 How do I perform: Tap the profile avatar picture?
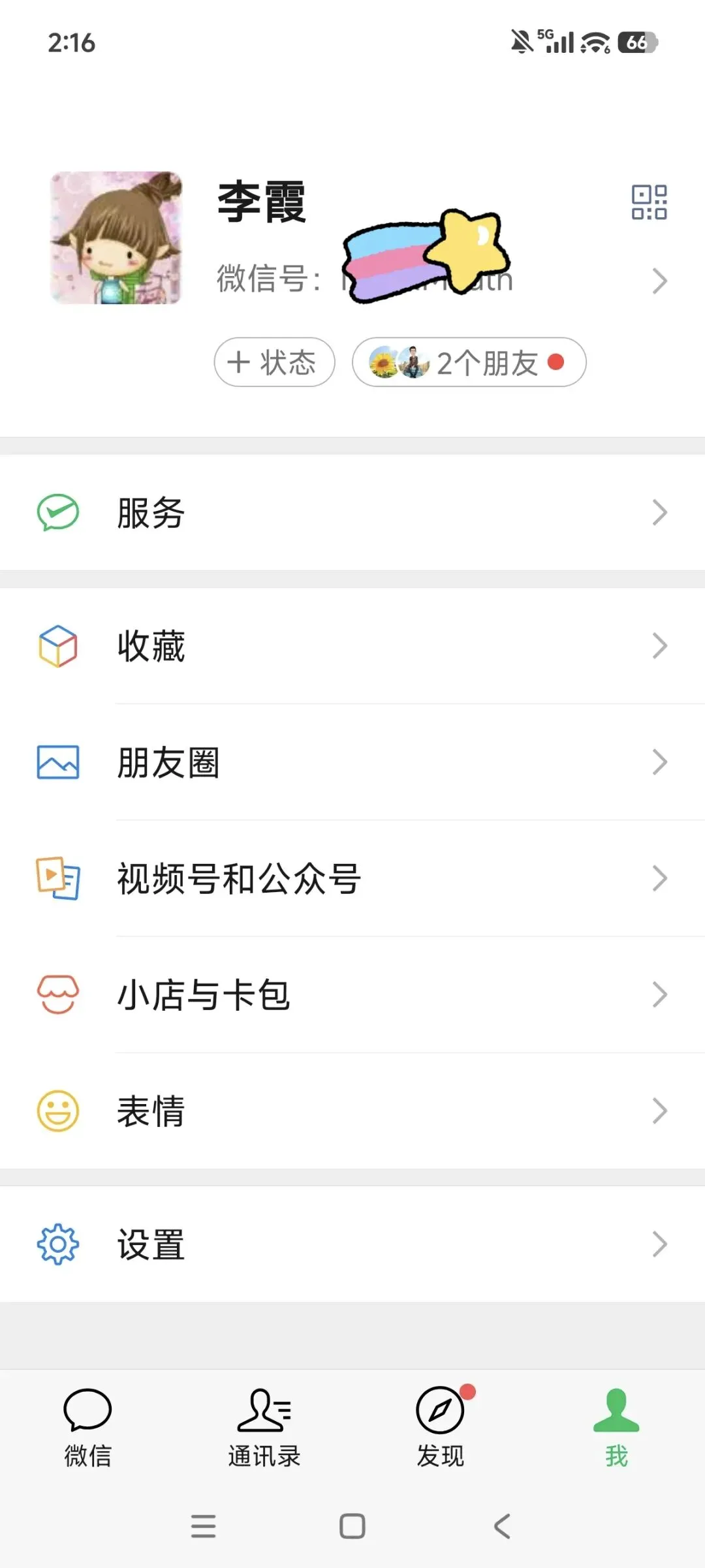(116, 238)
